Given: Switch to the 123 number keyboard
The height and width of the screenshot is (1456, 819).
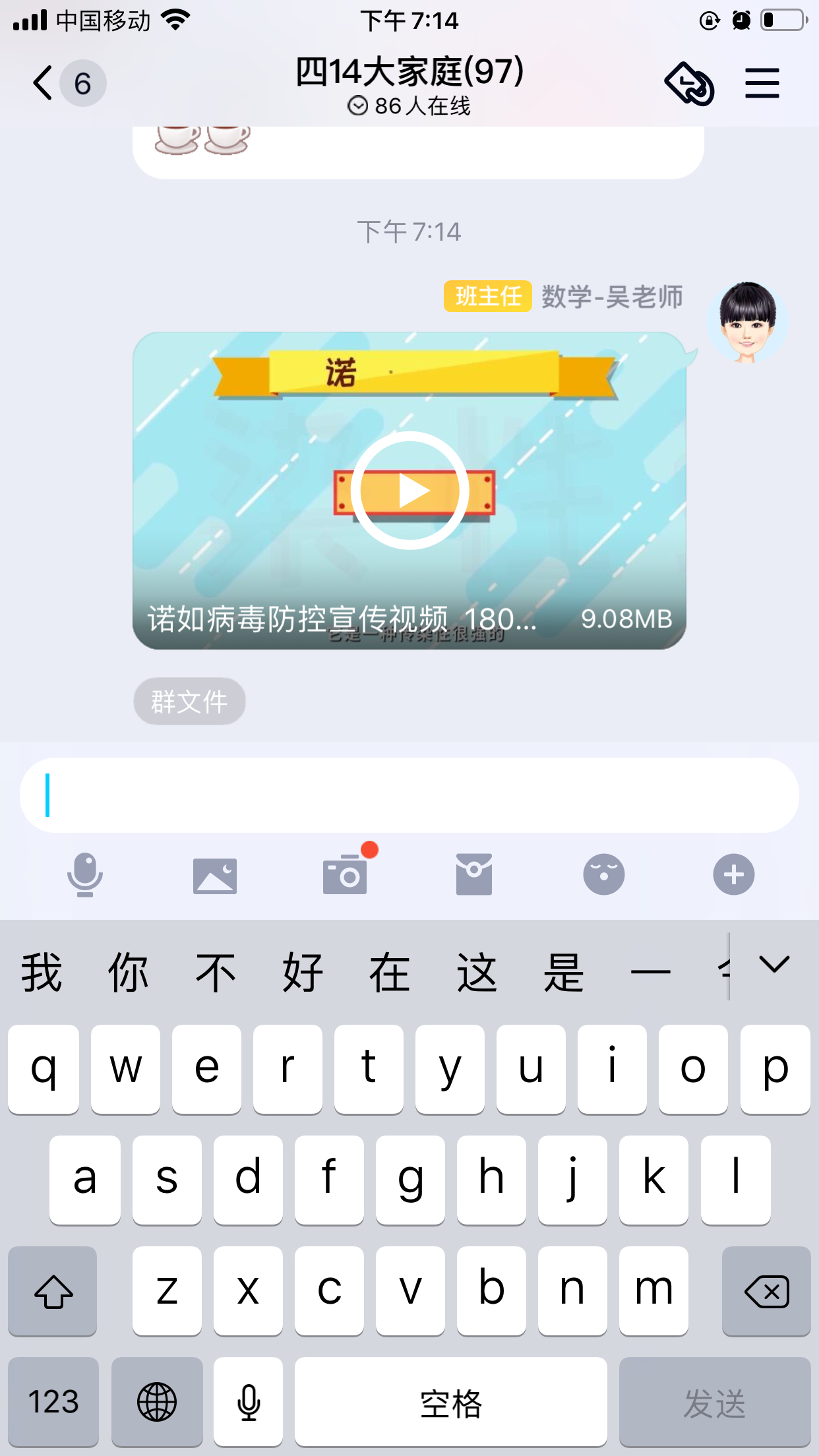Looking at the screenshot, I should click(x=53, y=1402).
